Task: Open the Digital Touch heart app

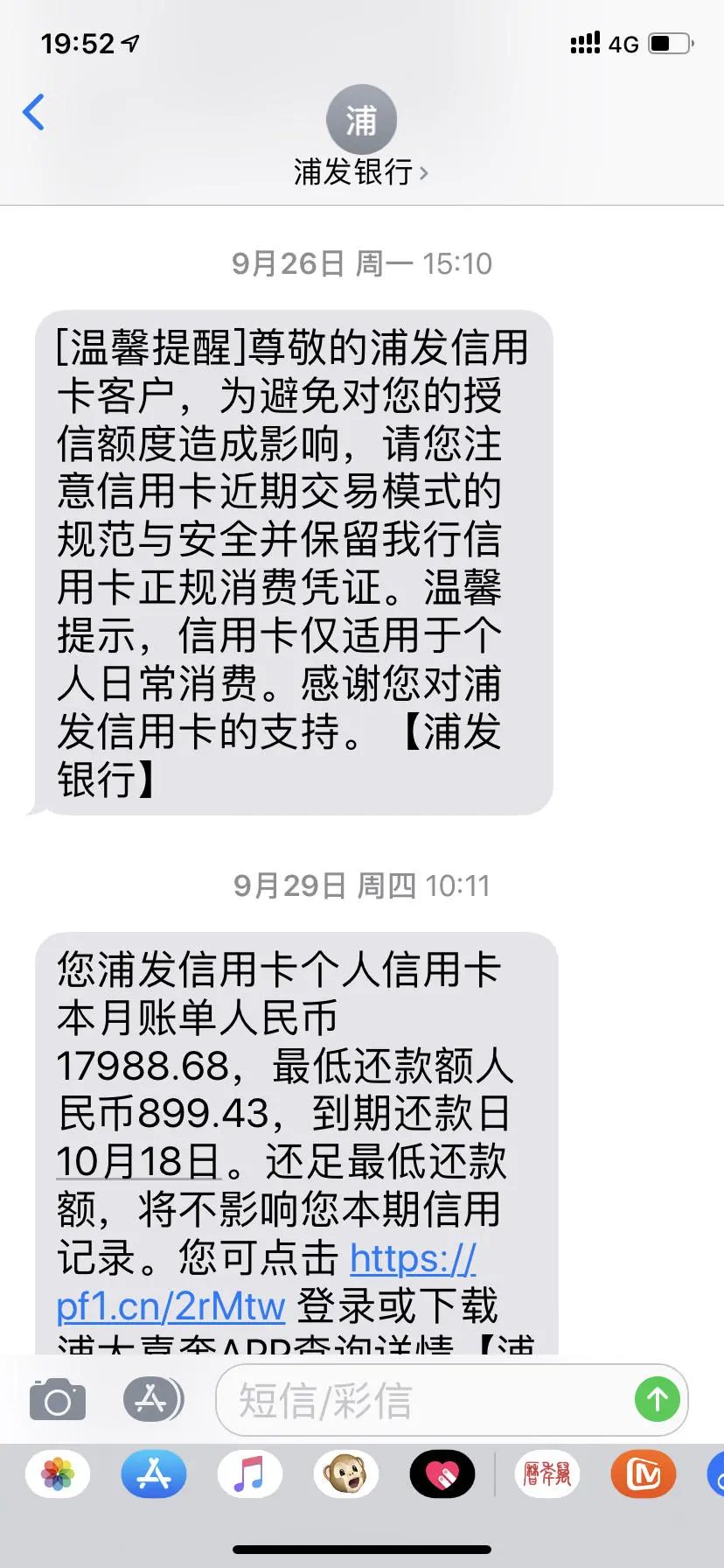Action: [442, 1474]
